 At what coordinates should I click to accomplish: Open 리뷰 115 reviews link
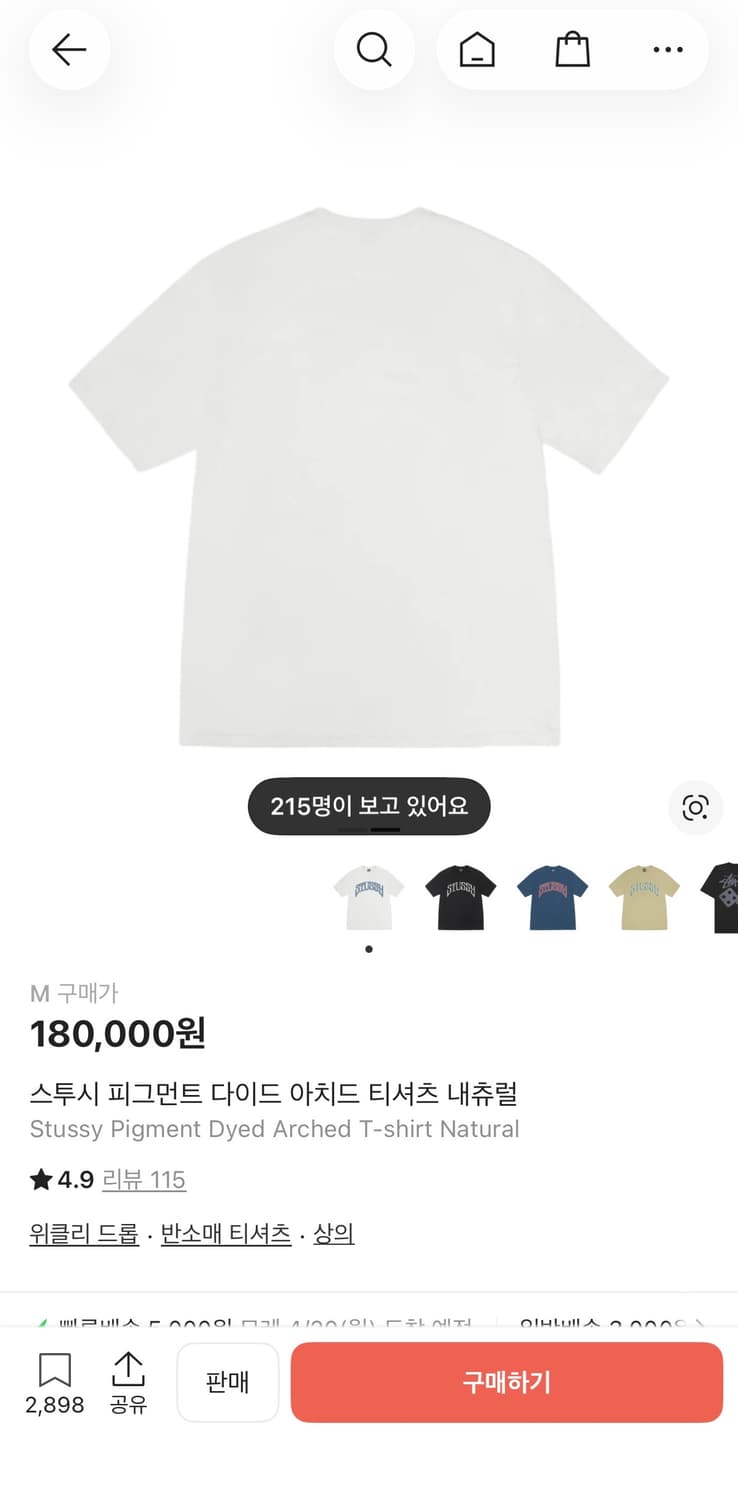[x=144, y=1180]
